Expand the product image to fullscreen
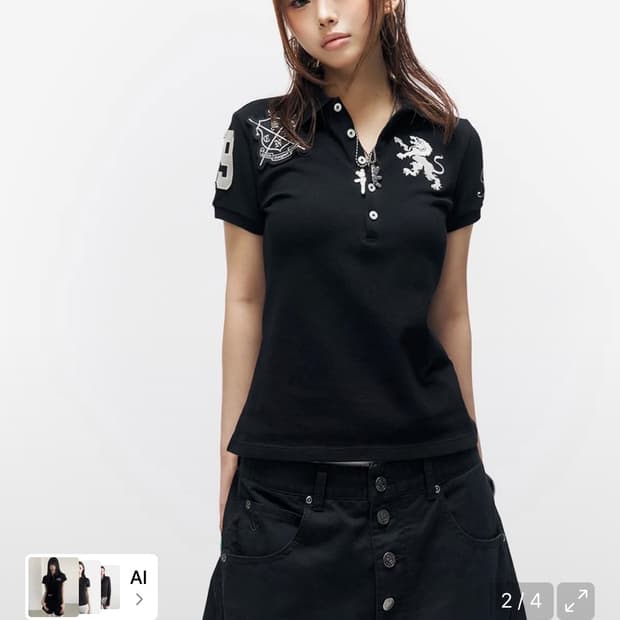 pos(576,601)
